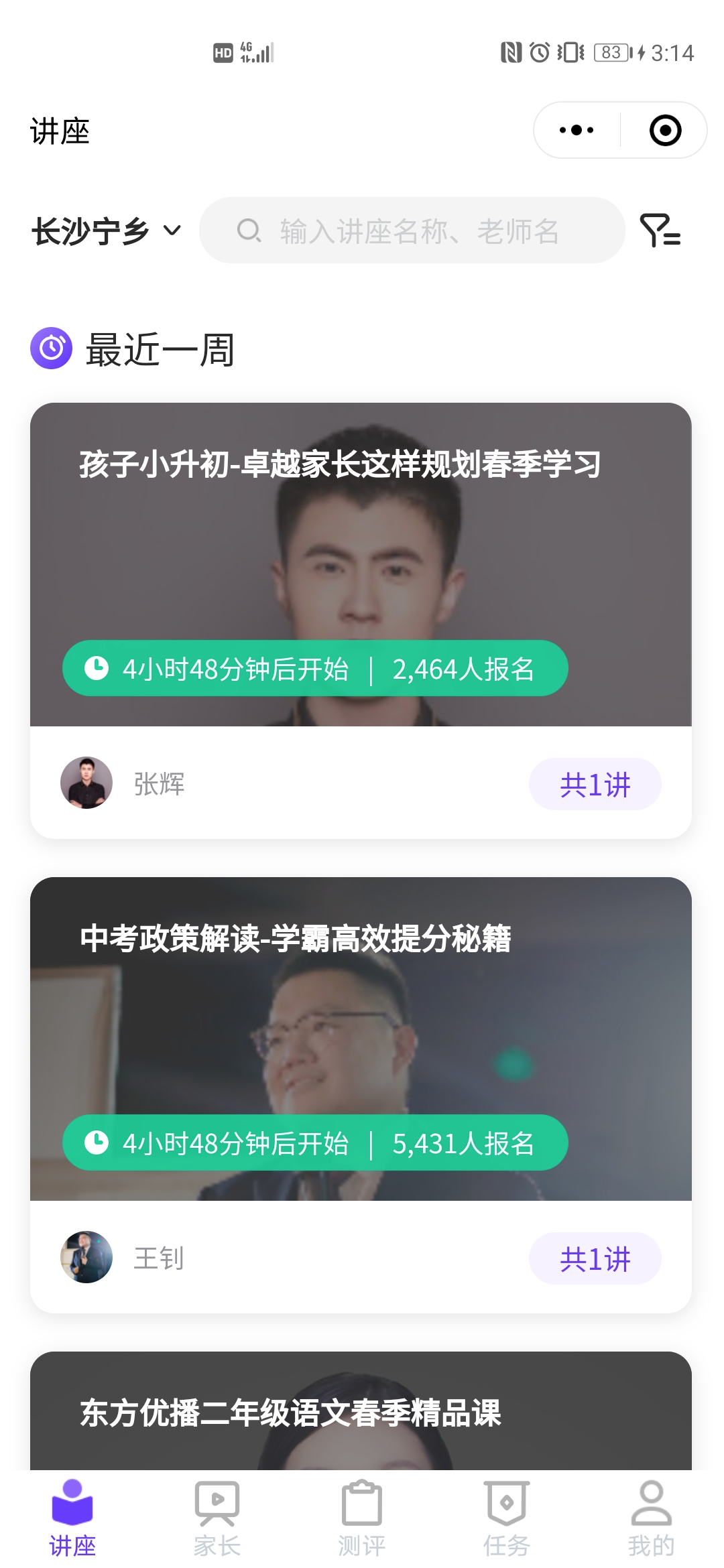Viewport: 724px width, 1568px height.
Task: Switch to the 测评 tab
Action: point(362,1518)
